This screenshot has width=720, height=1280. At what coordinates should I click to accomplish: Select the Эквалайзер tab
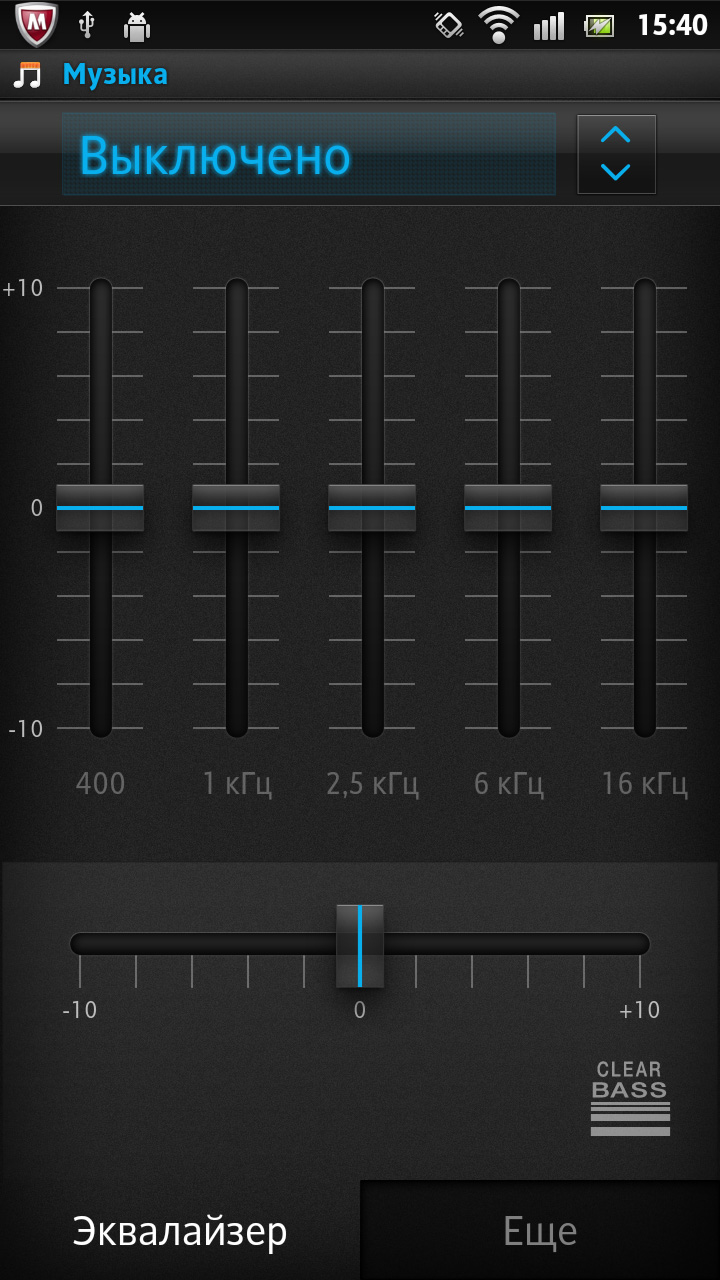tap(180, 1231)
